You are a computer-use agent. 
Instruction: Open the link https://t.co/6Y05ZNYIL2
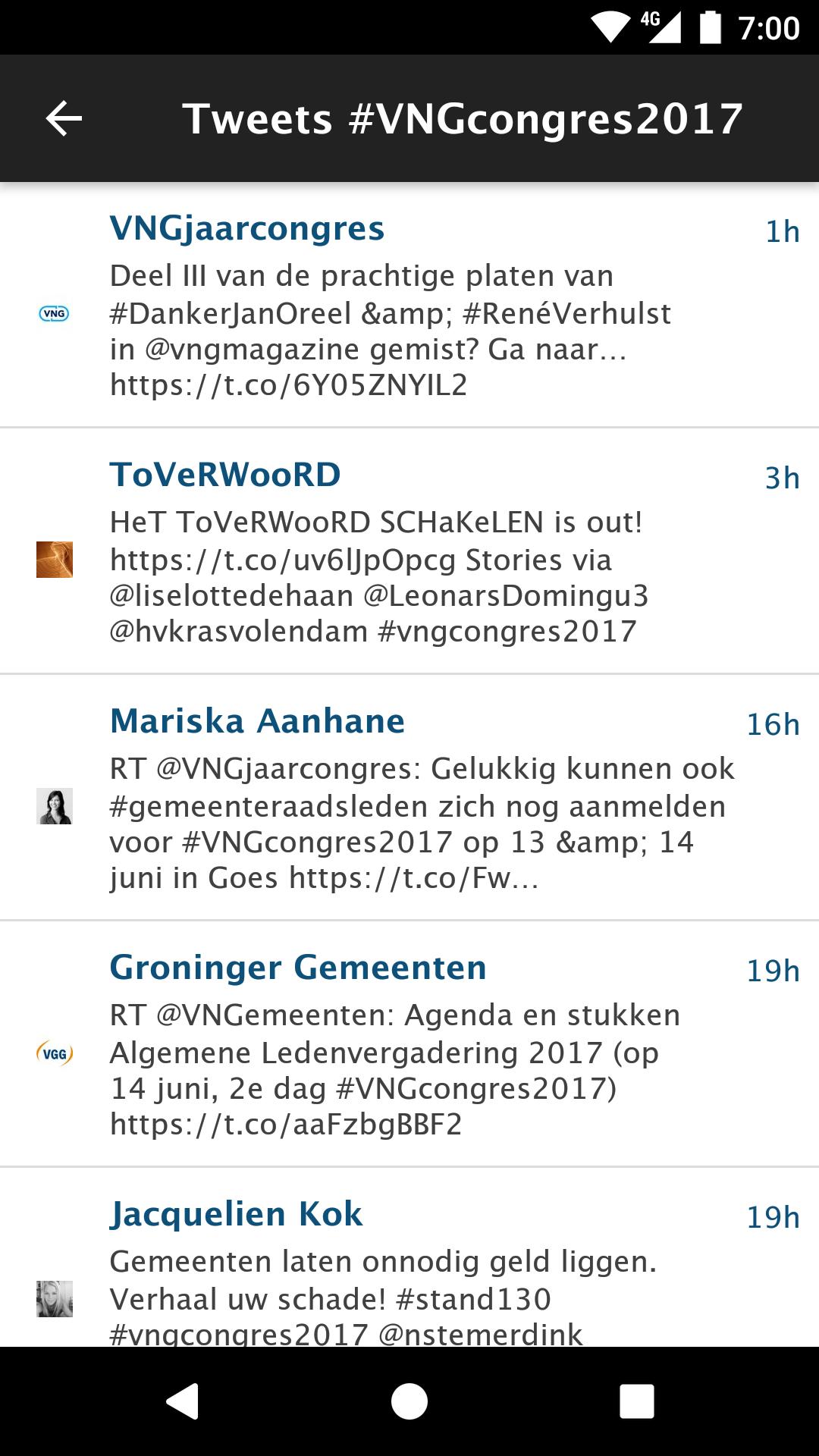[x=290, y=386]
